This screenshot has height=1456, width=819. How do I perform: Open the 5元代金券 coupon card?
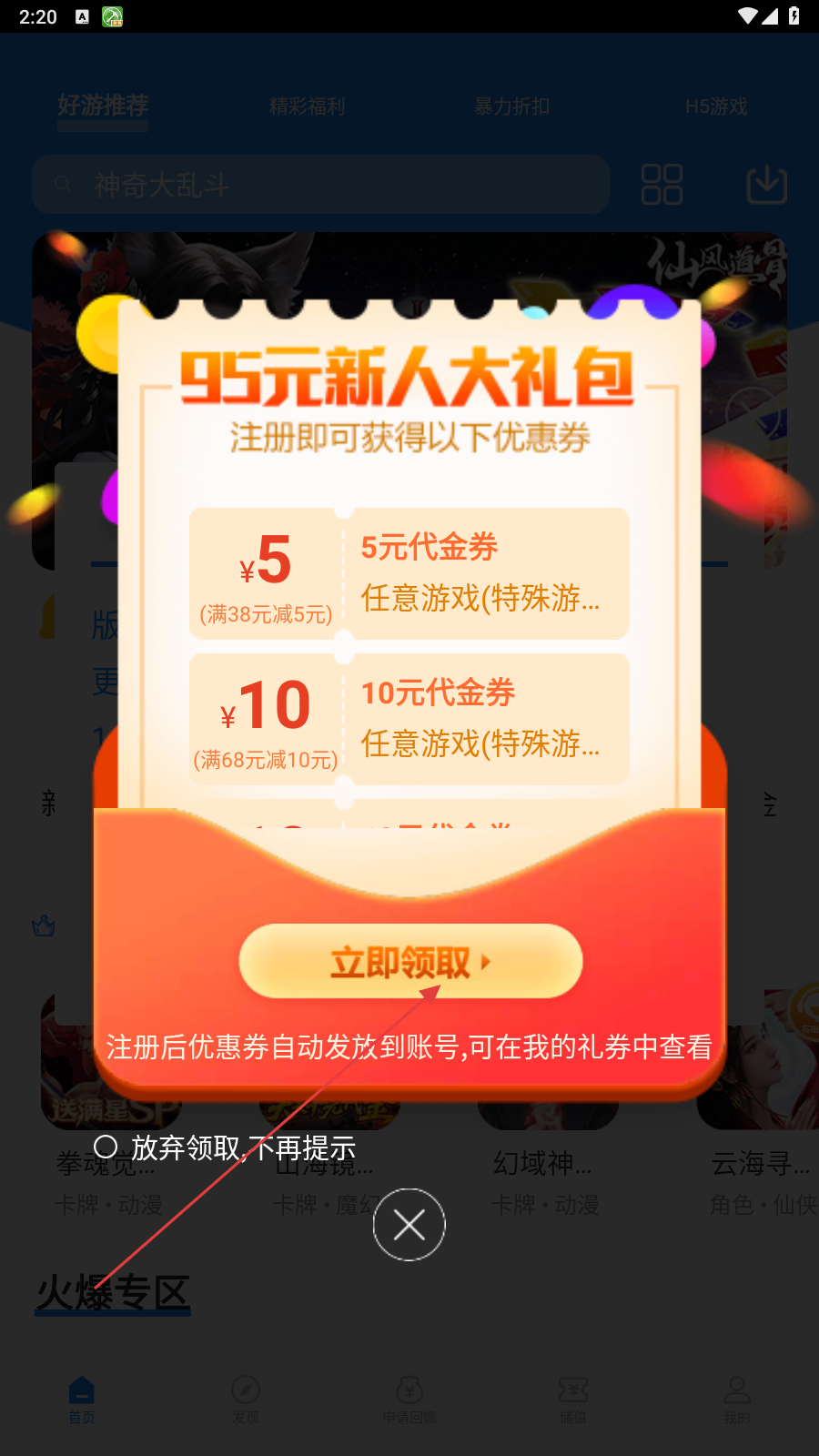coord(409,573)
